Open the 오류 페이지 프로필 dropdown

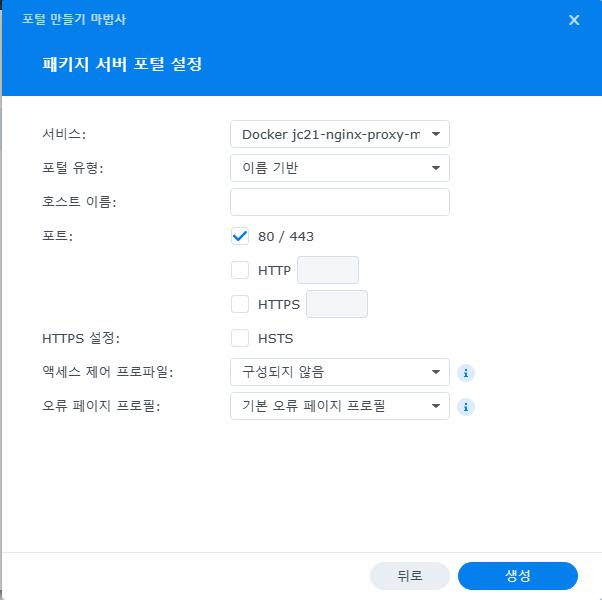(x=339, y=406)
